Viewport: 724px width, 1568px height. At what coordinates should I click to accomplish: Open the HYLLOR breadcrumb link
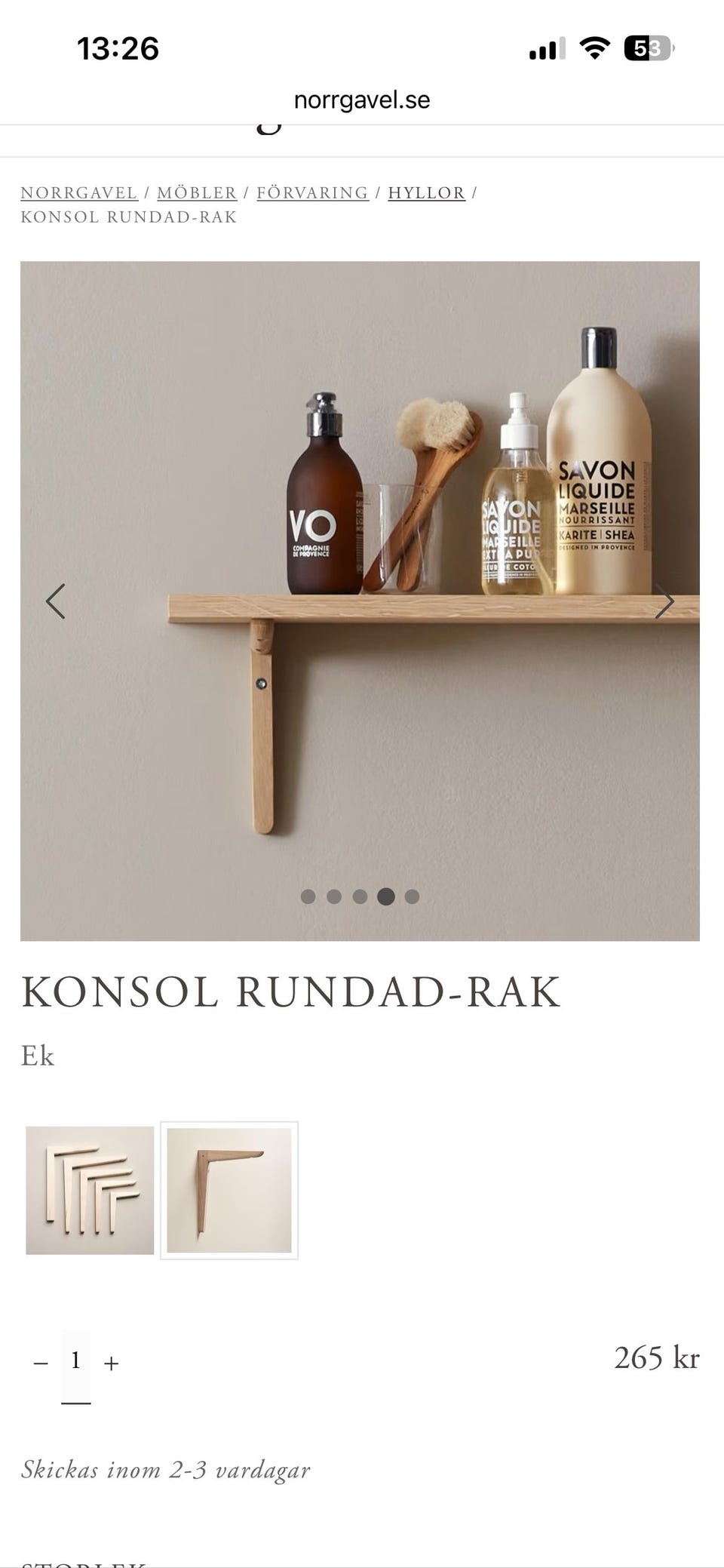[426, 192]
